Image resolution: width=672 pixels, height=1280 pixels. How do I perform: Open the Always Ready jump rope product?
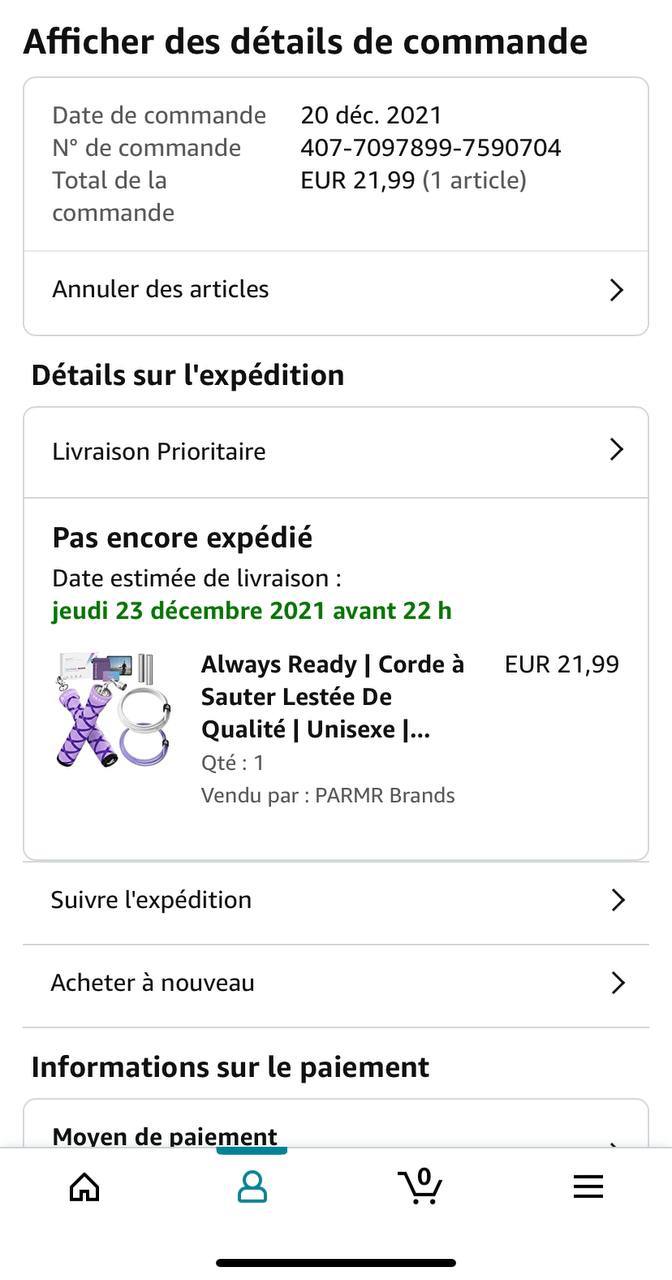pos(332,697)
